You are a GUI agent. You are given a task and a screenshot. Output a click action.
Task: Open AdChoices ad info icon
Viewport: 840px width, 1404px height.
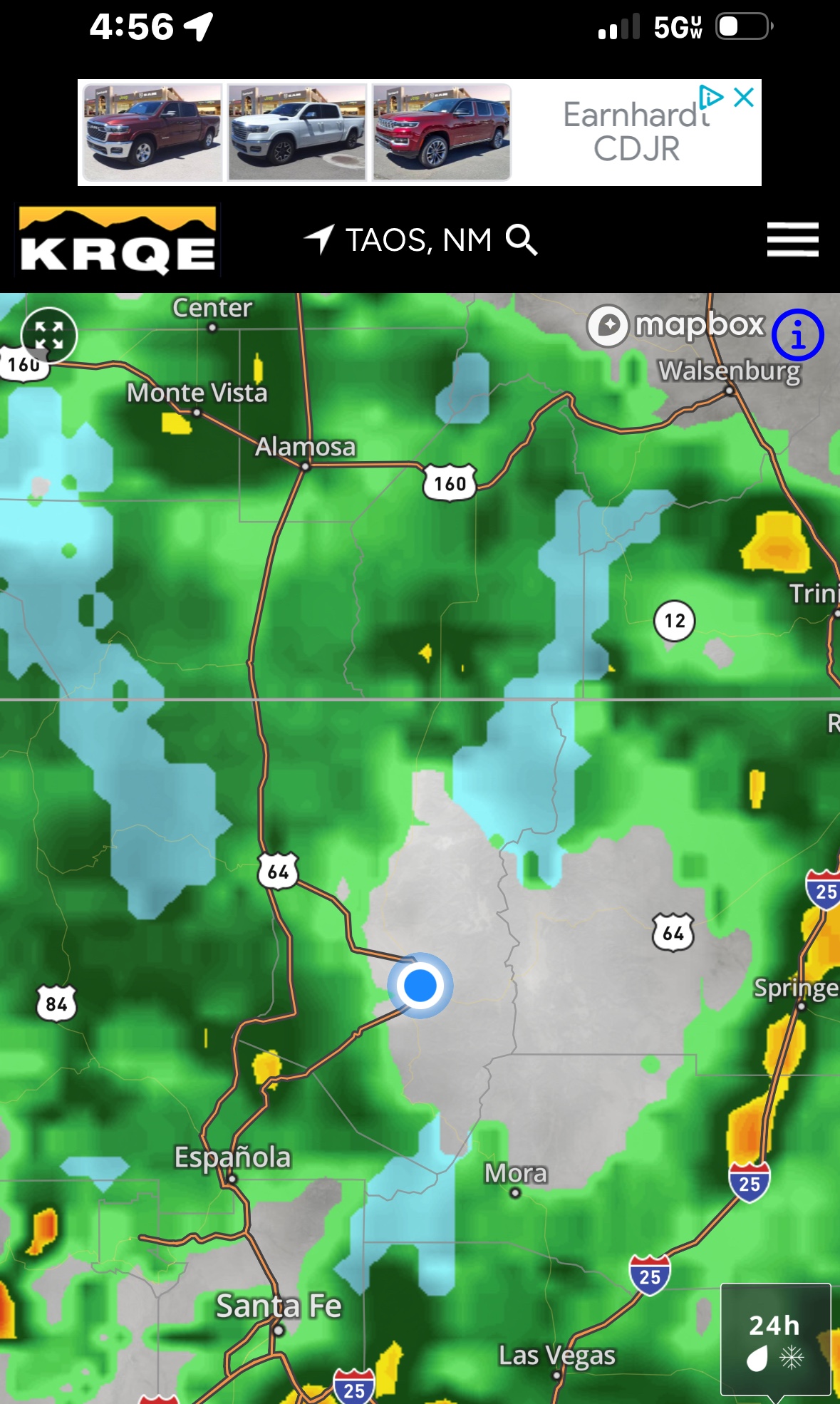(711, 98)
